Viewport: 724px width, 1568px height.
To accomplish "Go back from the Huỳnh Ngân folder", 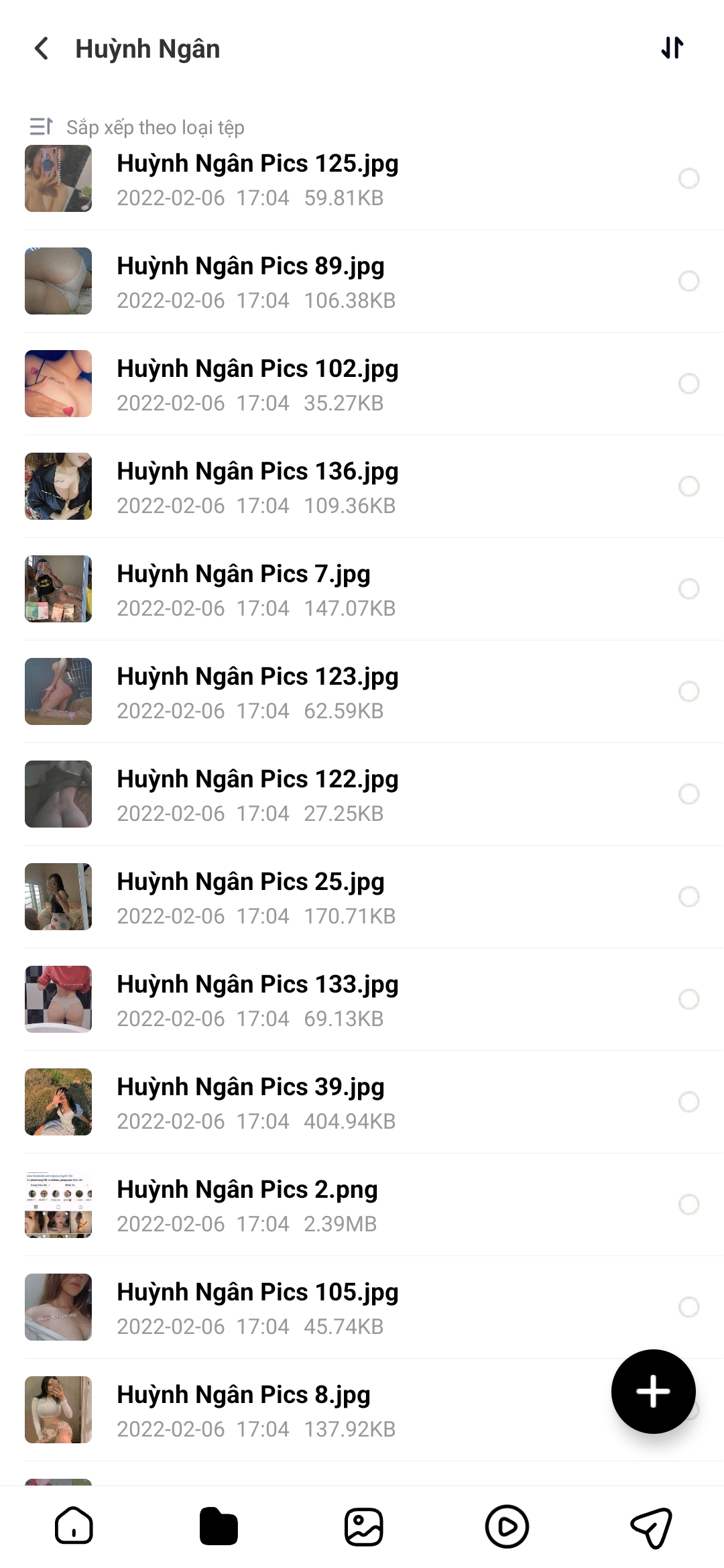I will pyautogui.click(x=42, y=48).
